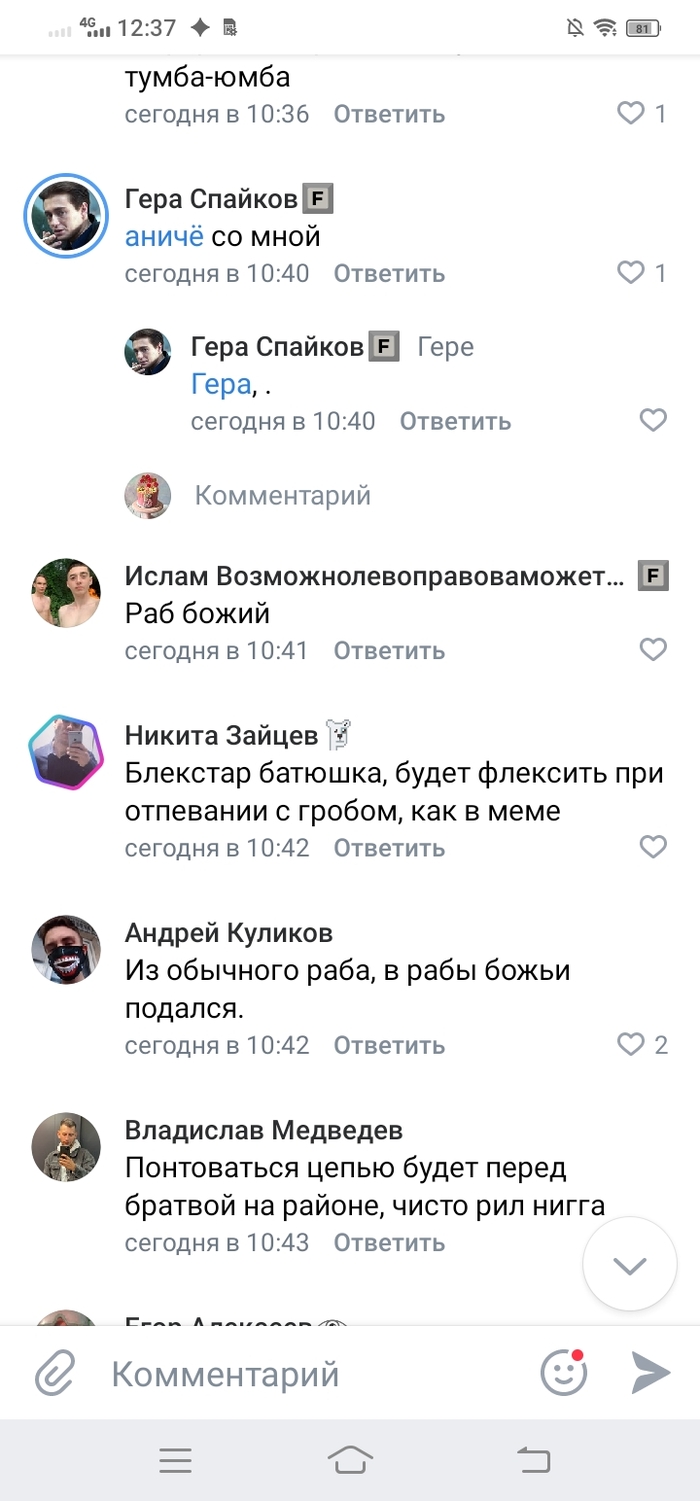This screenshot has height=1501, width=700.
Task: Open the "аничё" mention link
Action: (164, 236)
